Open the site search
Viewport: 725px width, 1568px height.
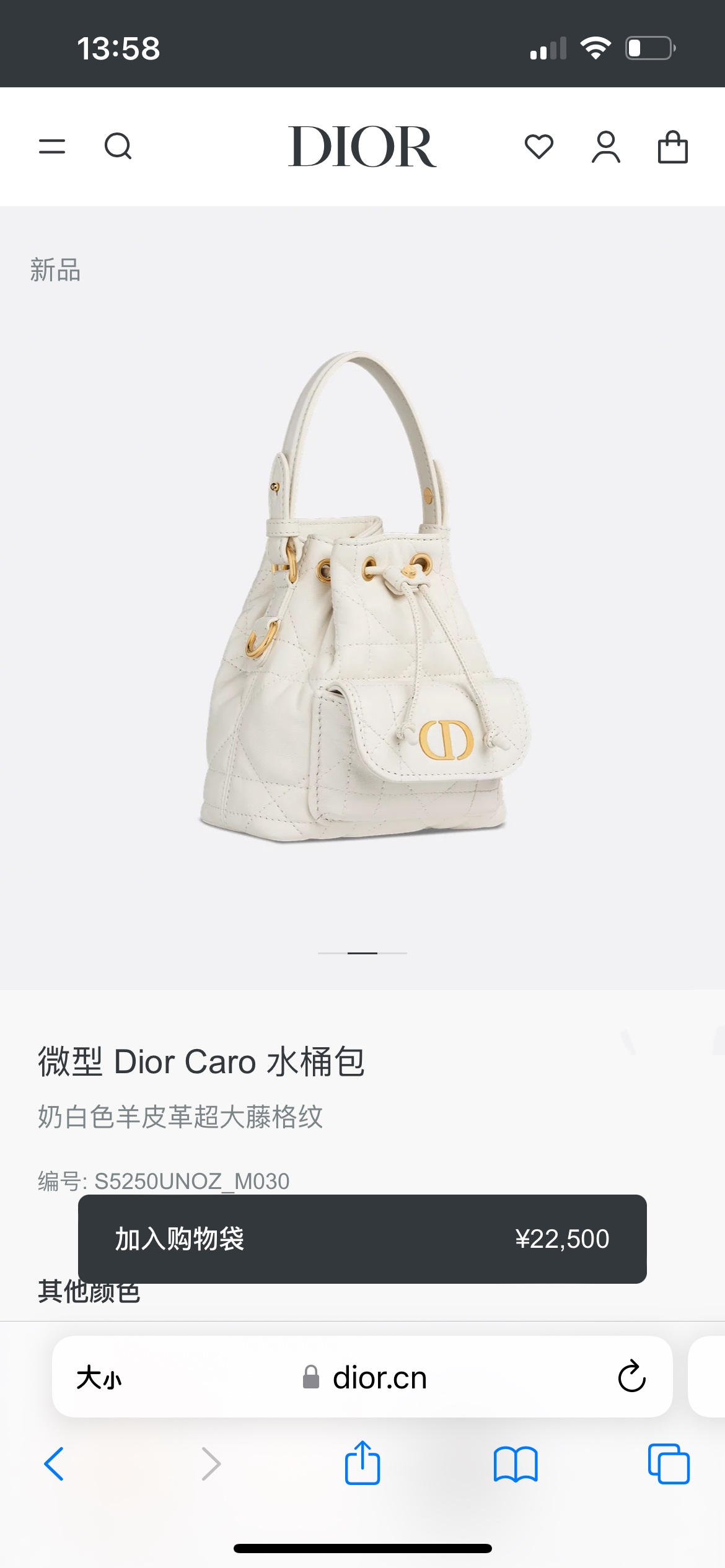(118, 147)
